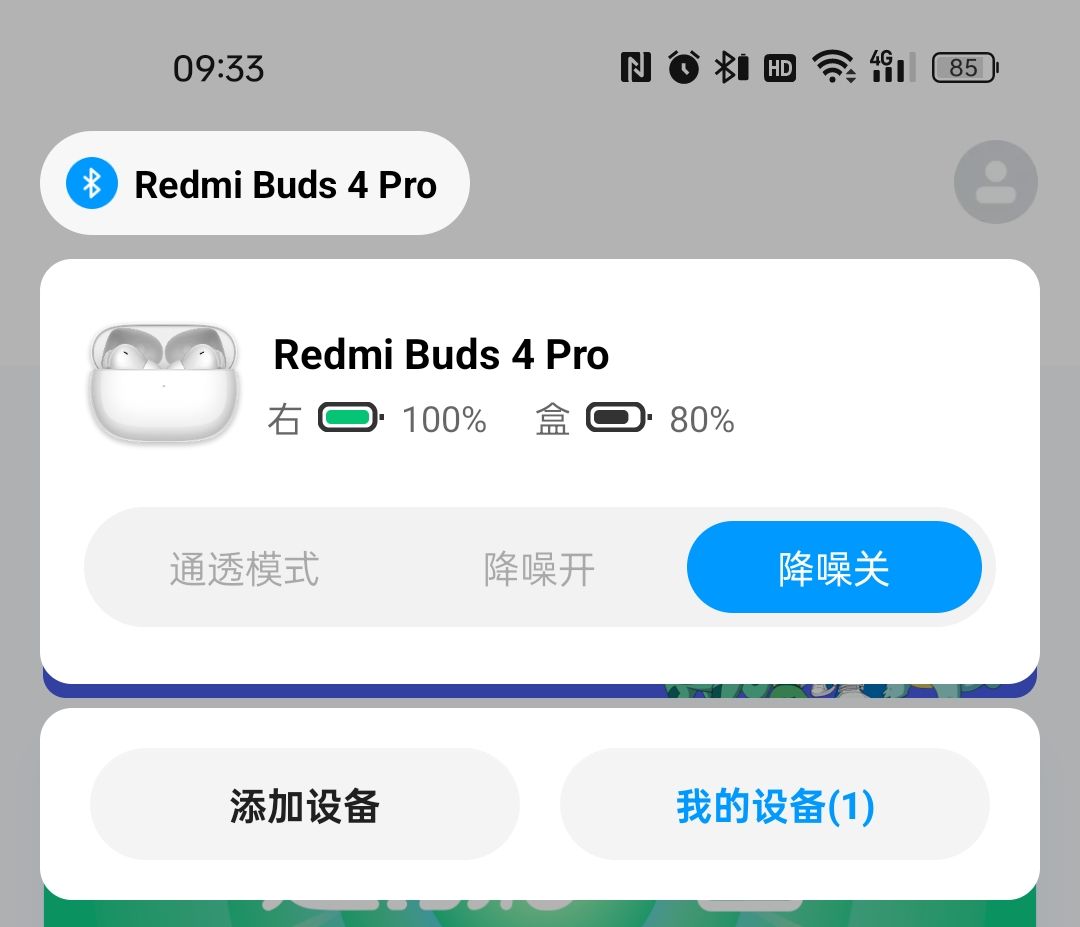Switch to 通透模式 transparency mode
This screenshot has width=1080, height=927.
pyautogui.click(x=244, y=569)
